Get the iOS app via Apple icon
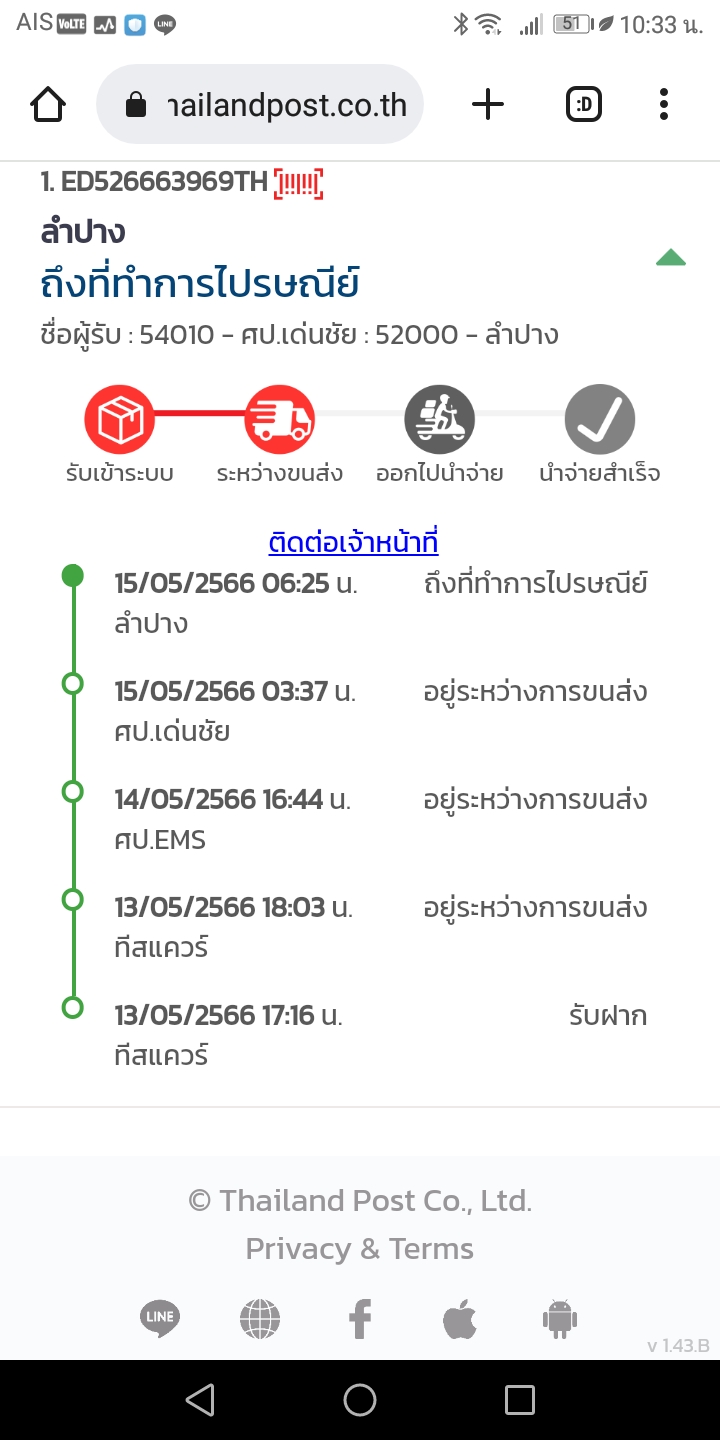Screen dimensions: 720x1440 460,1318
